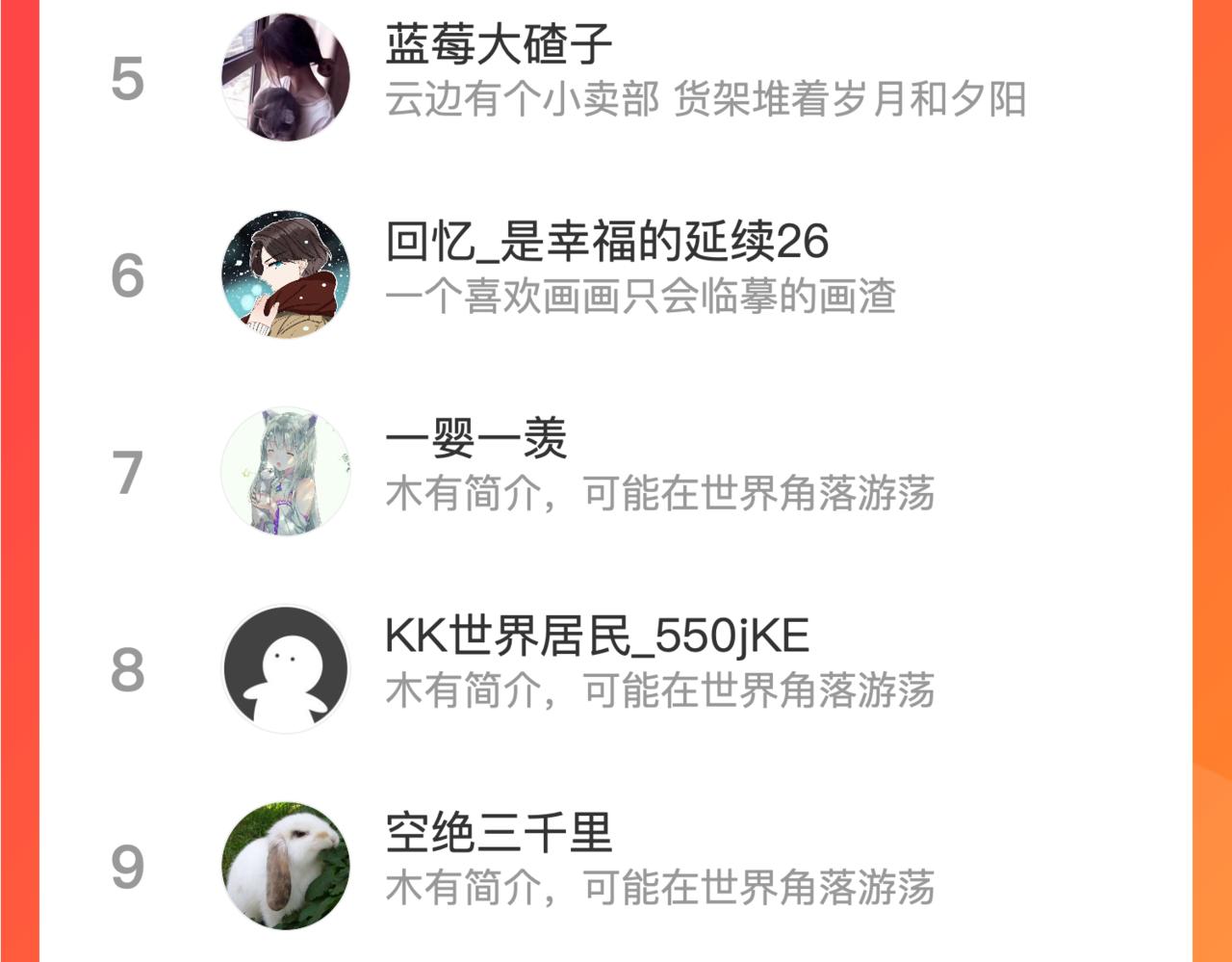Open 蓝莓大碴子's profile row

click(x=616, y=77)
